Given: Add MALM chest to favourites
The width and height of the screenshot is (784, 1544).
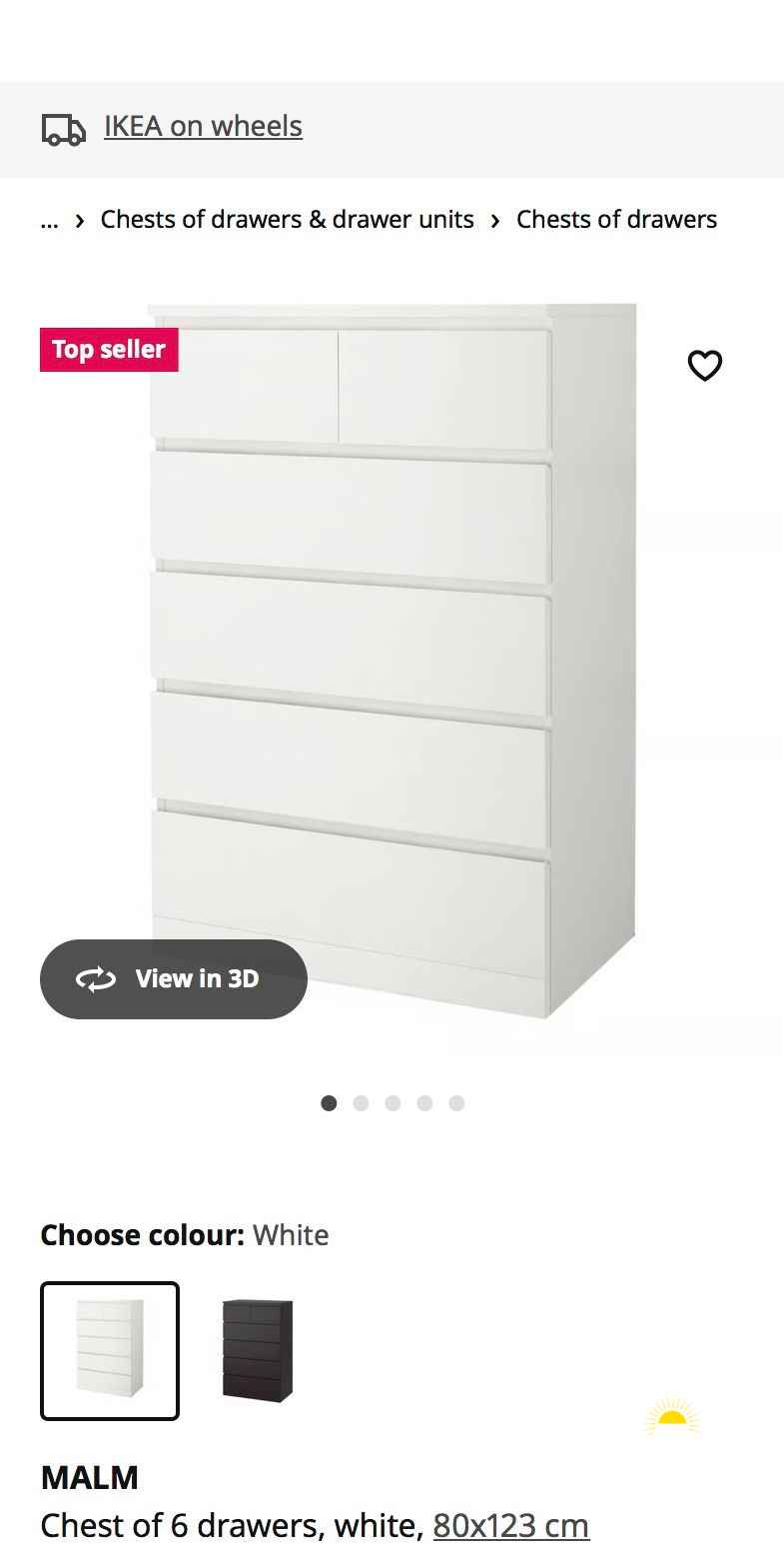Looking at the screenshot, I should tap(705, 366).
